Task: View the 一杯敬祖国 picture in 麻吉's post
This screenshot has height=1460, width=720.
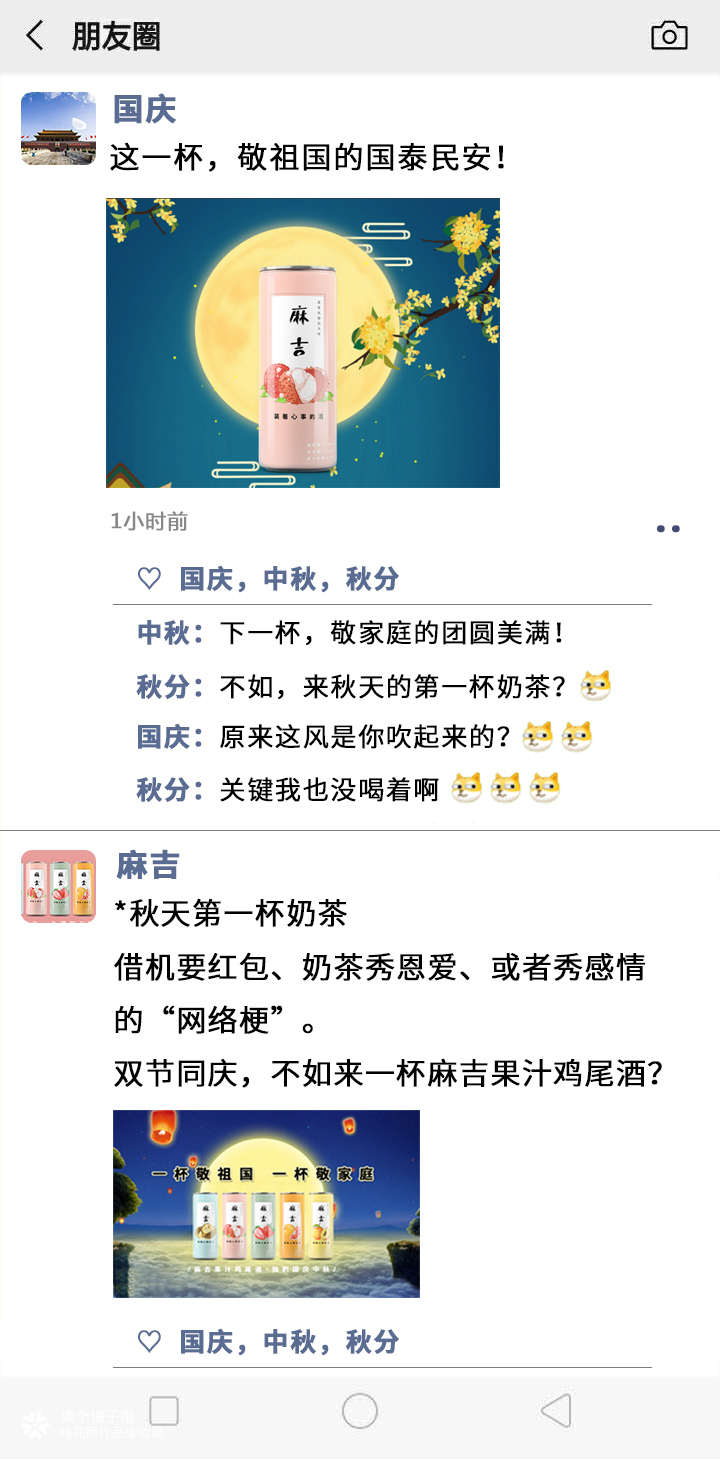Action: click(x=266, y=1203)
